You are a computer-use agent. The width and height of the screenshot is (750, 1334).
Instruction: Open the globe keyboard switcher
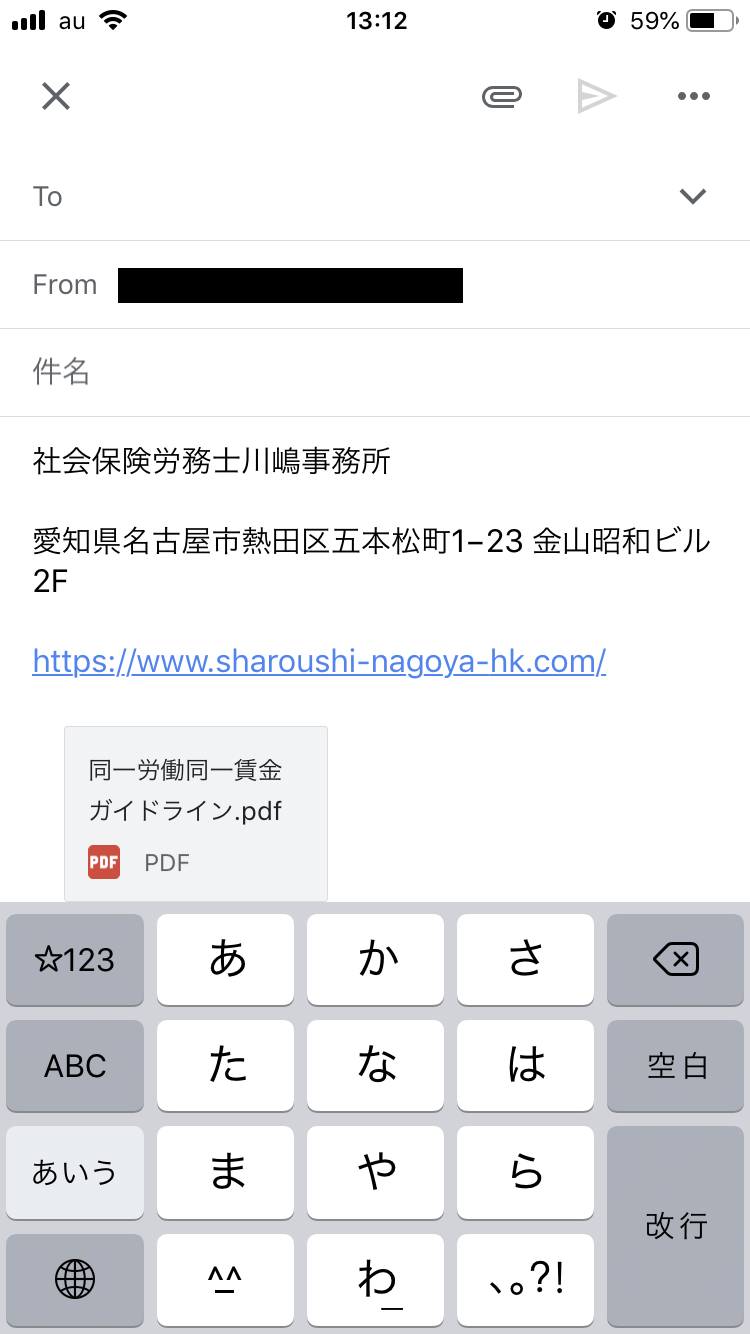click(75, 1279)
